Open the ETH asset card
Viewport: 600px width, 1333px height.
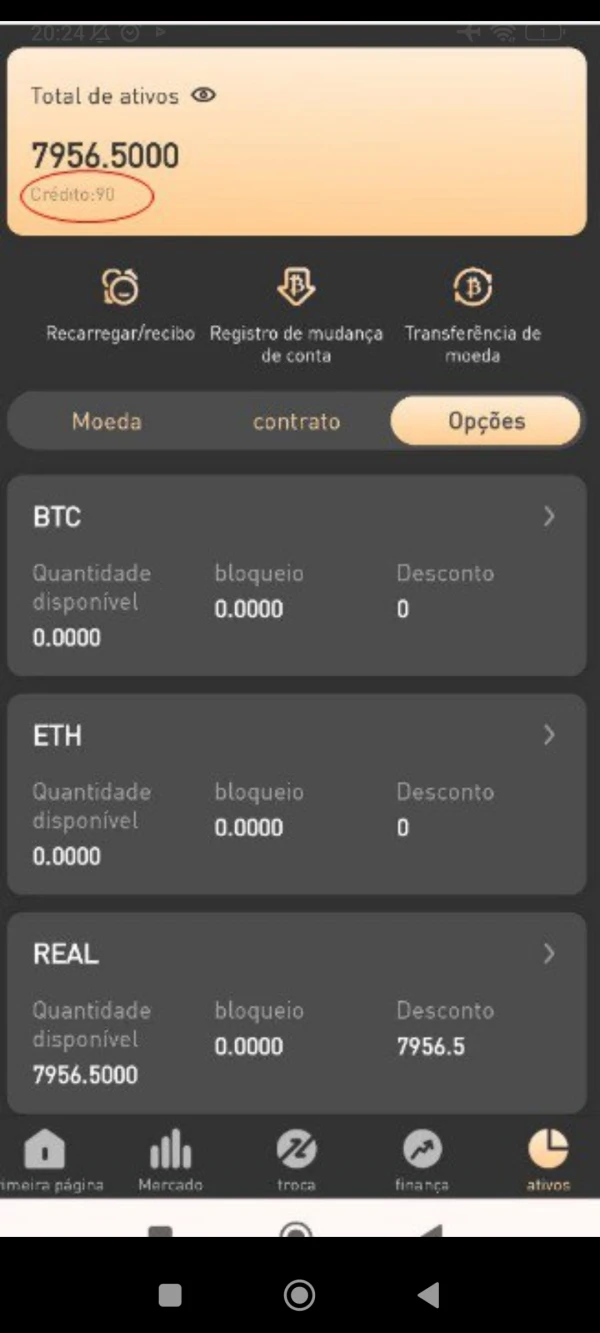[x=296, y=794]
